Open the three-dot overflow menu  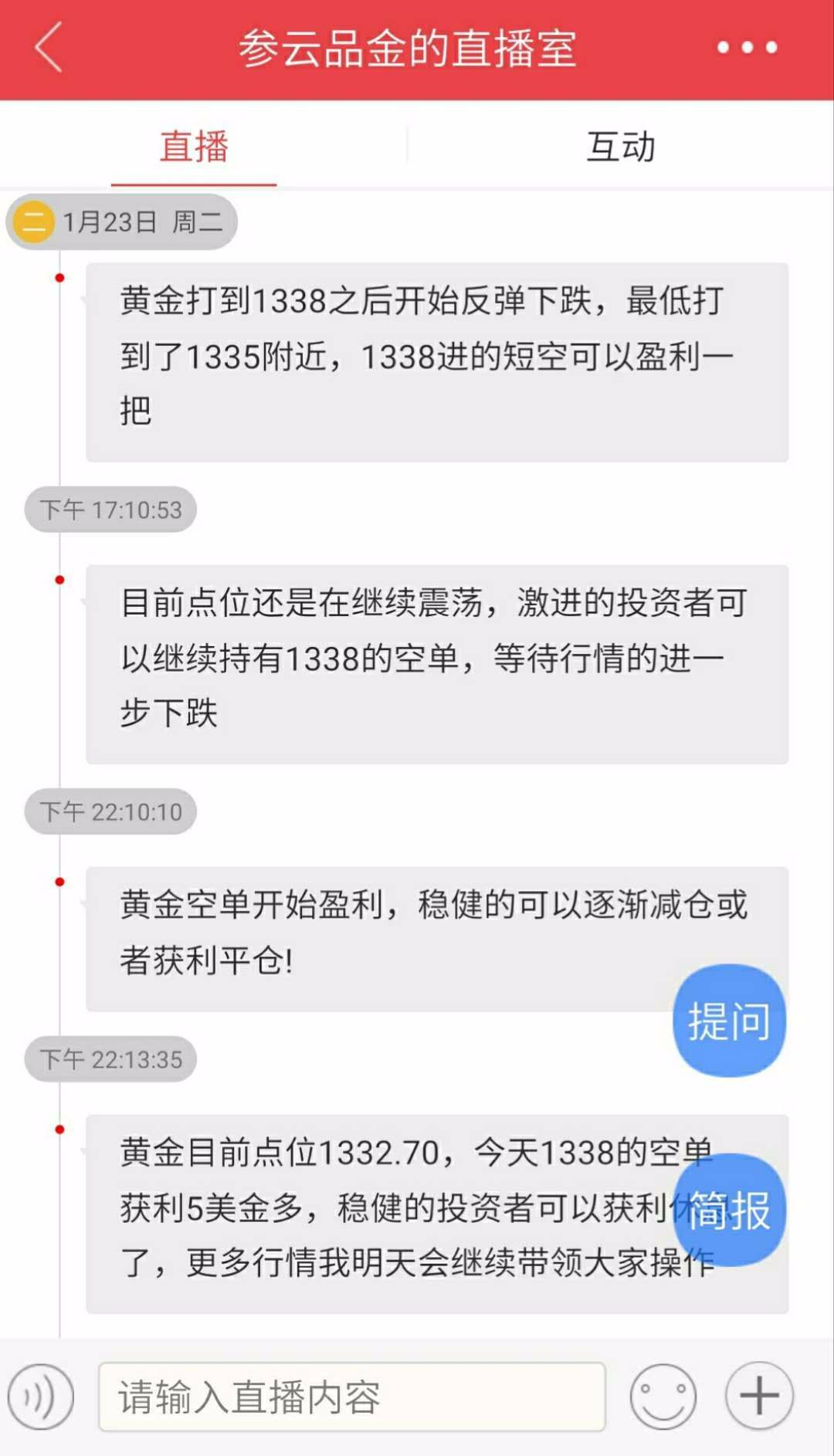click(x=746, y=48)
